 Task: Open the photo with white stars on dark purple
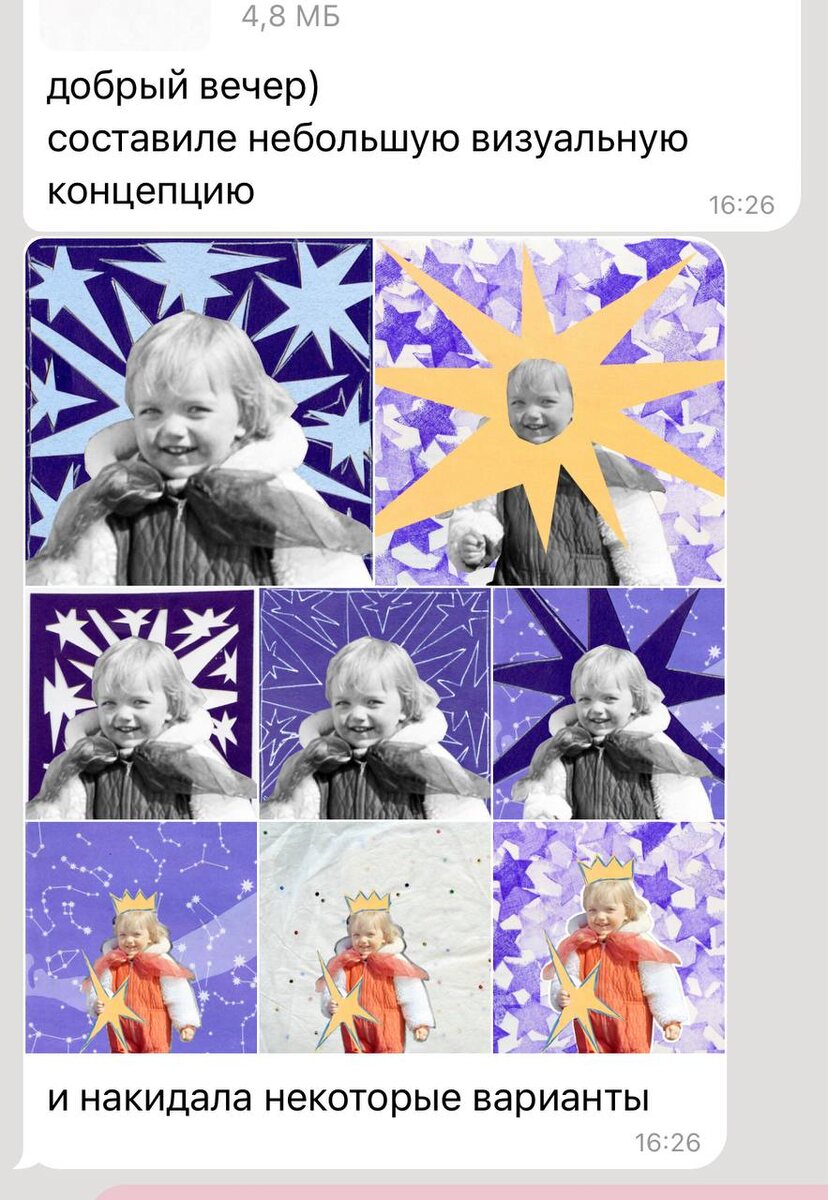(141, 704)
